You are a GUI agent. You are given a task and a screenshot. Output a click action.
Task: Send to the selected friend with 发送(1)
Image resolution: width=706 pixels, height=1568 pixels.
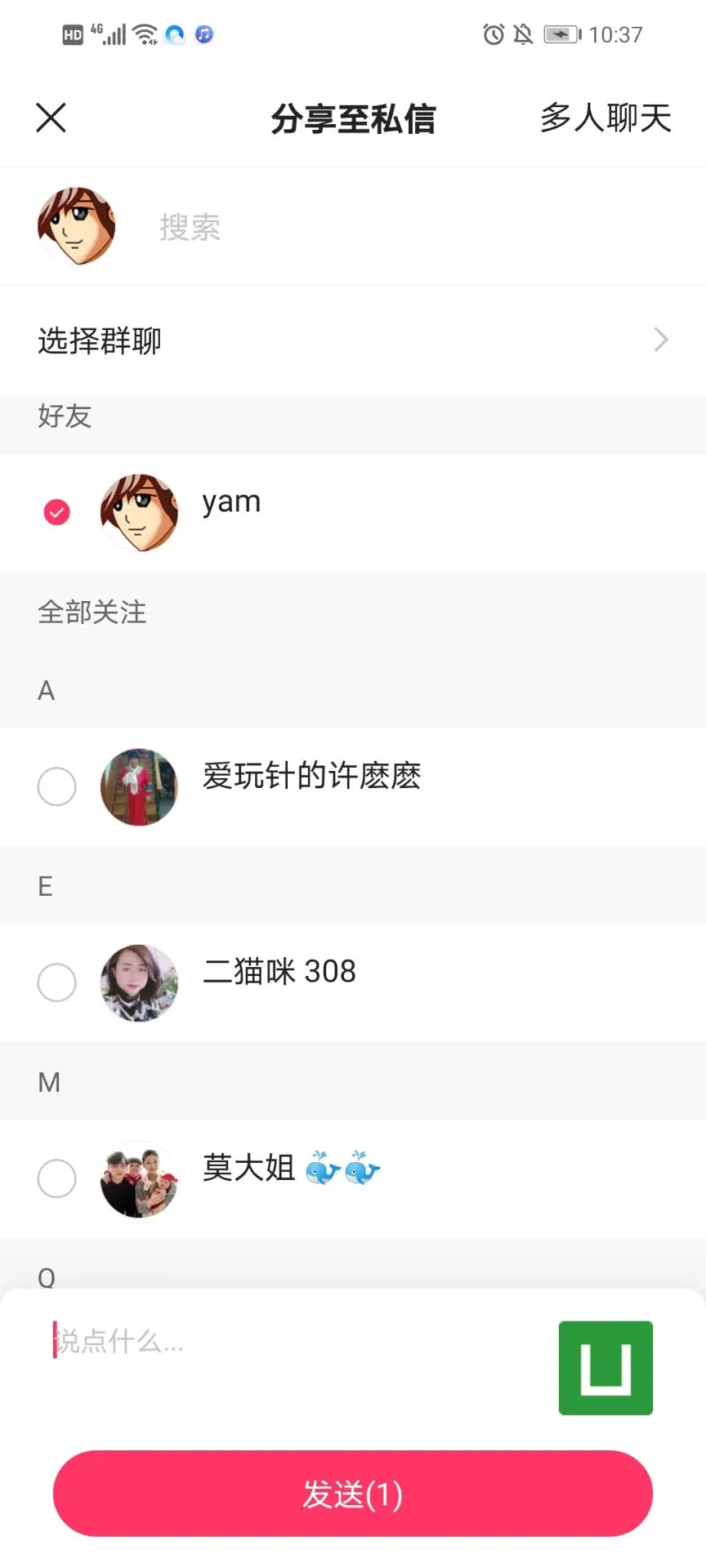pyautogui.click(x=353, y=1494)
